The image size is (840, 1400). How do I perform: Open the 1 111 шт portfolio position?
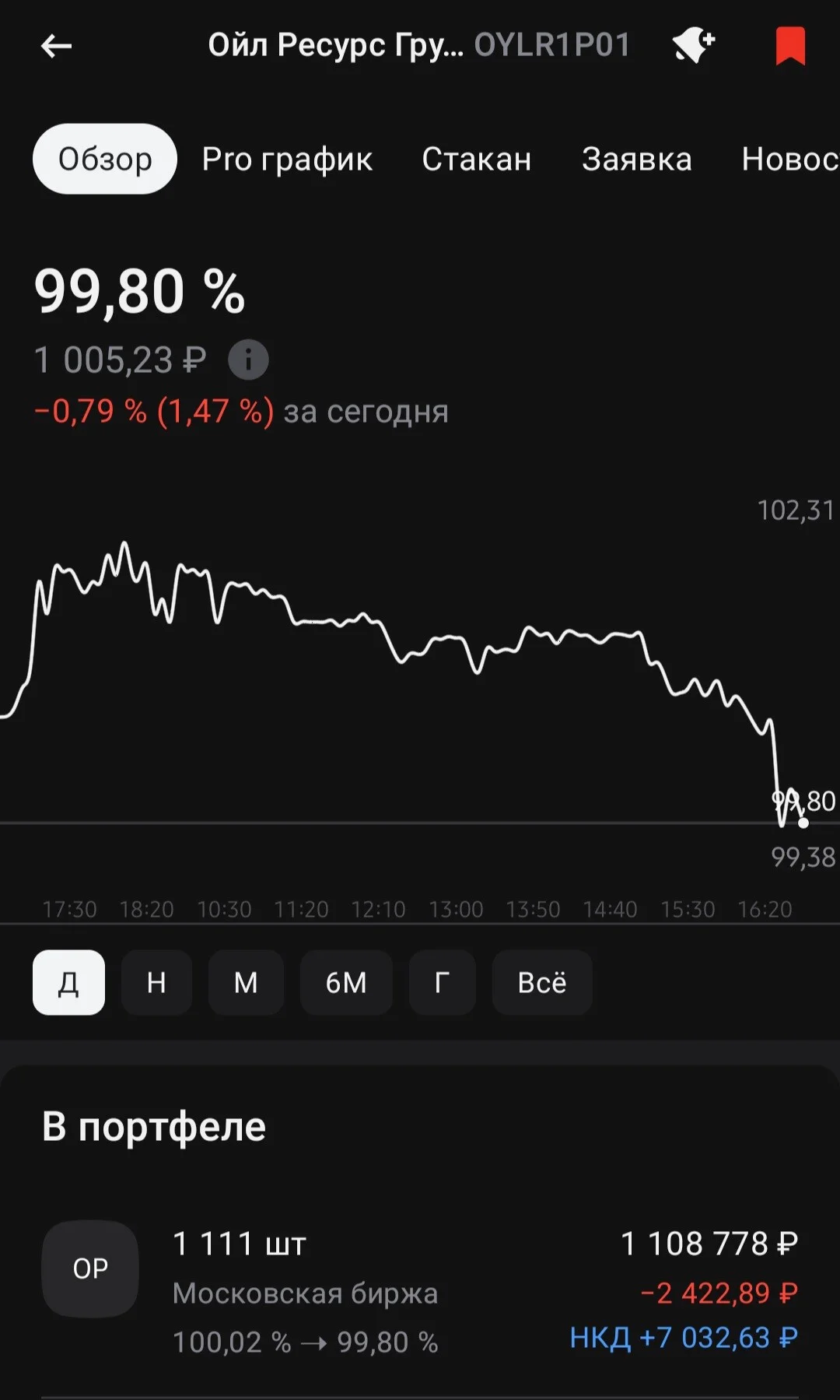[x=420, y=1292]
